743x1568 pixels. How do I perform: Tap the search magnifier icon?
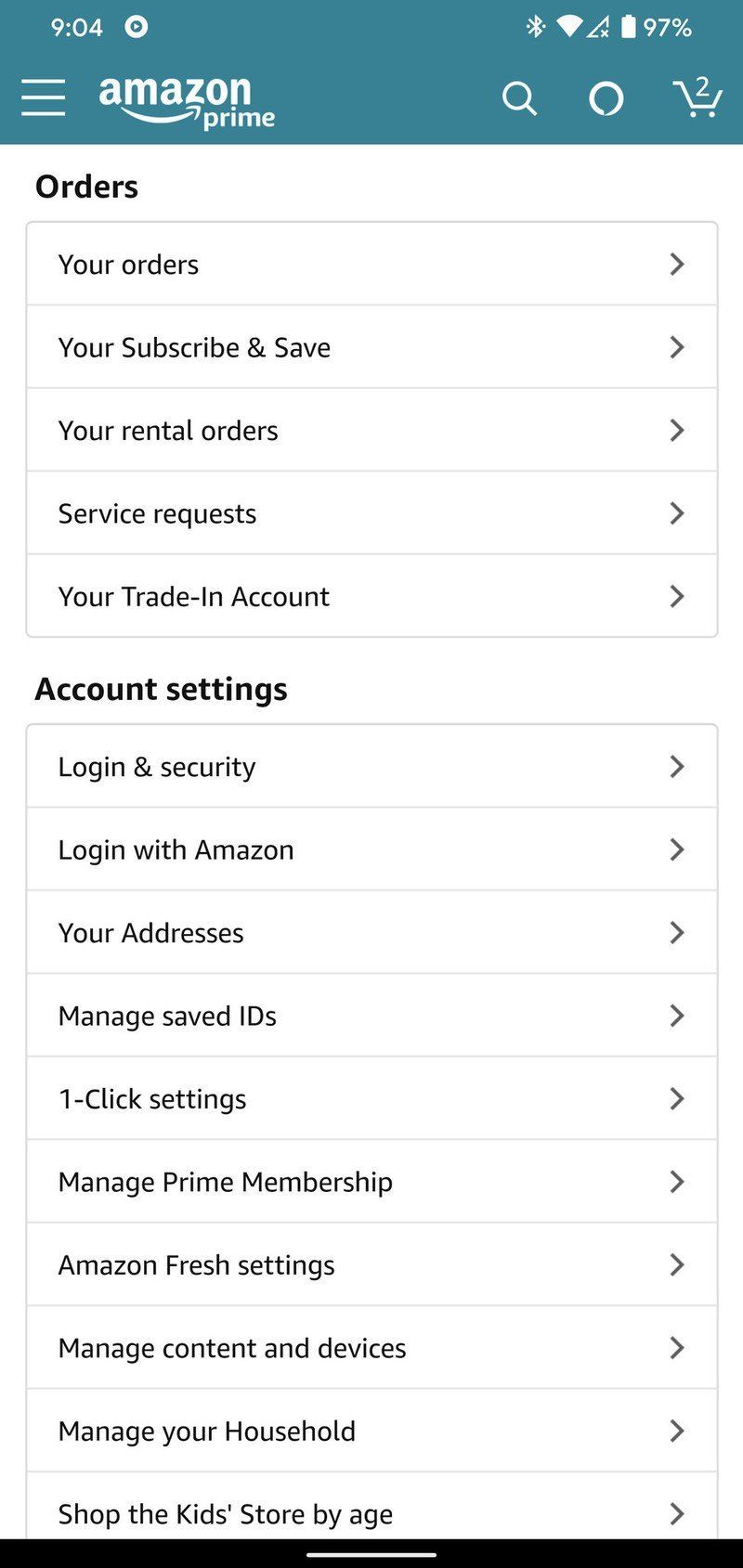tap(519, 98)
